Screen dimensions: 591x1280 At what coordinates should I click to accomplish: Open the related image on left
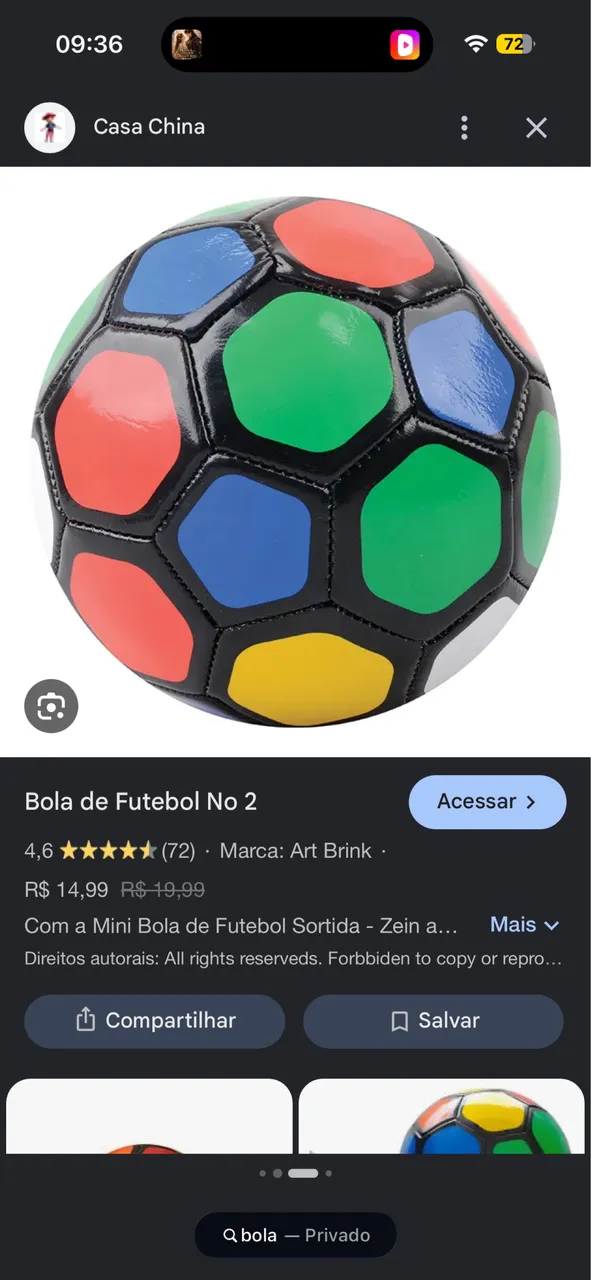149,1117
